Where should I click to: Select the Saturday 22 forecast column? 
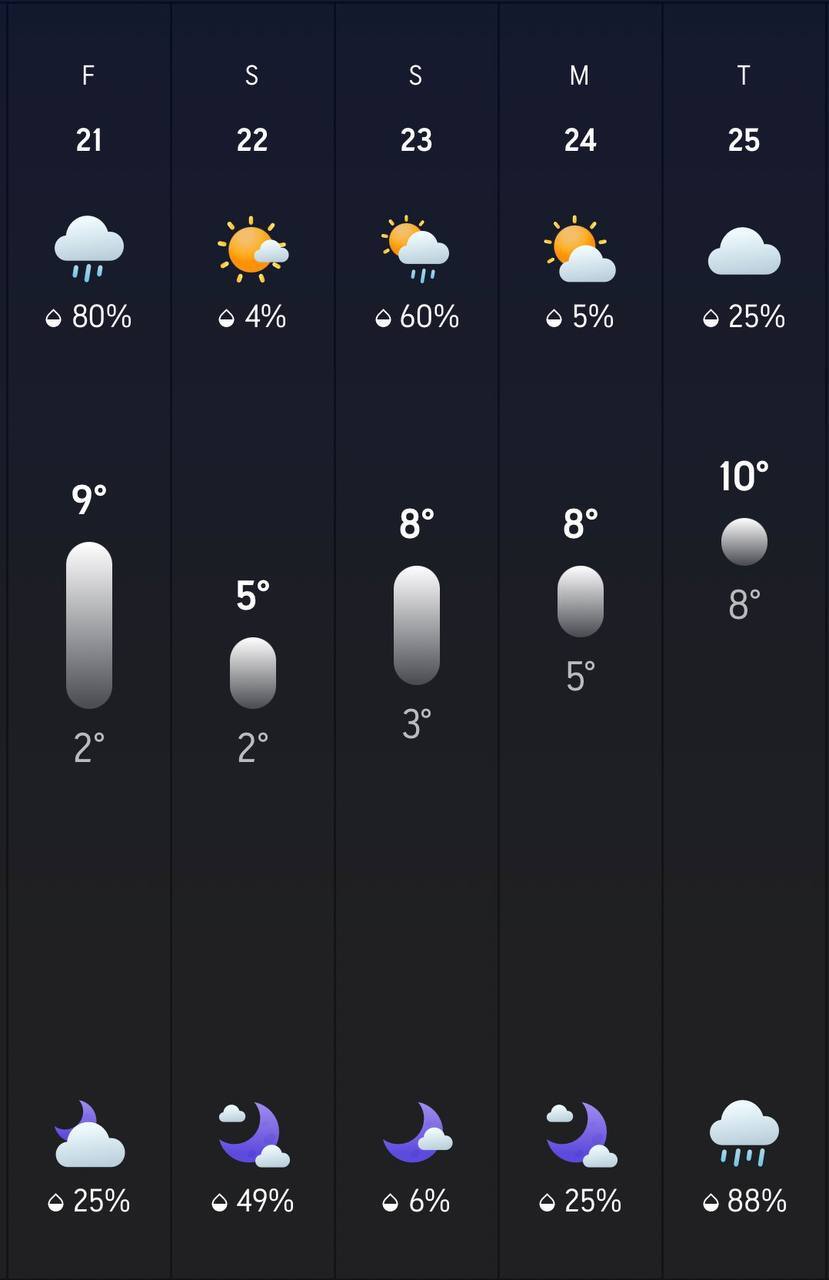coord(252,139)
